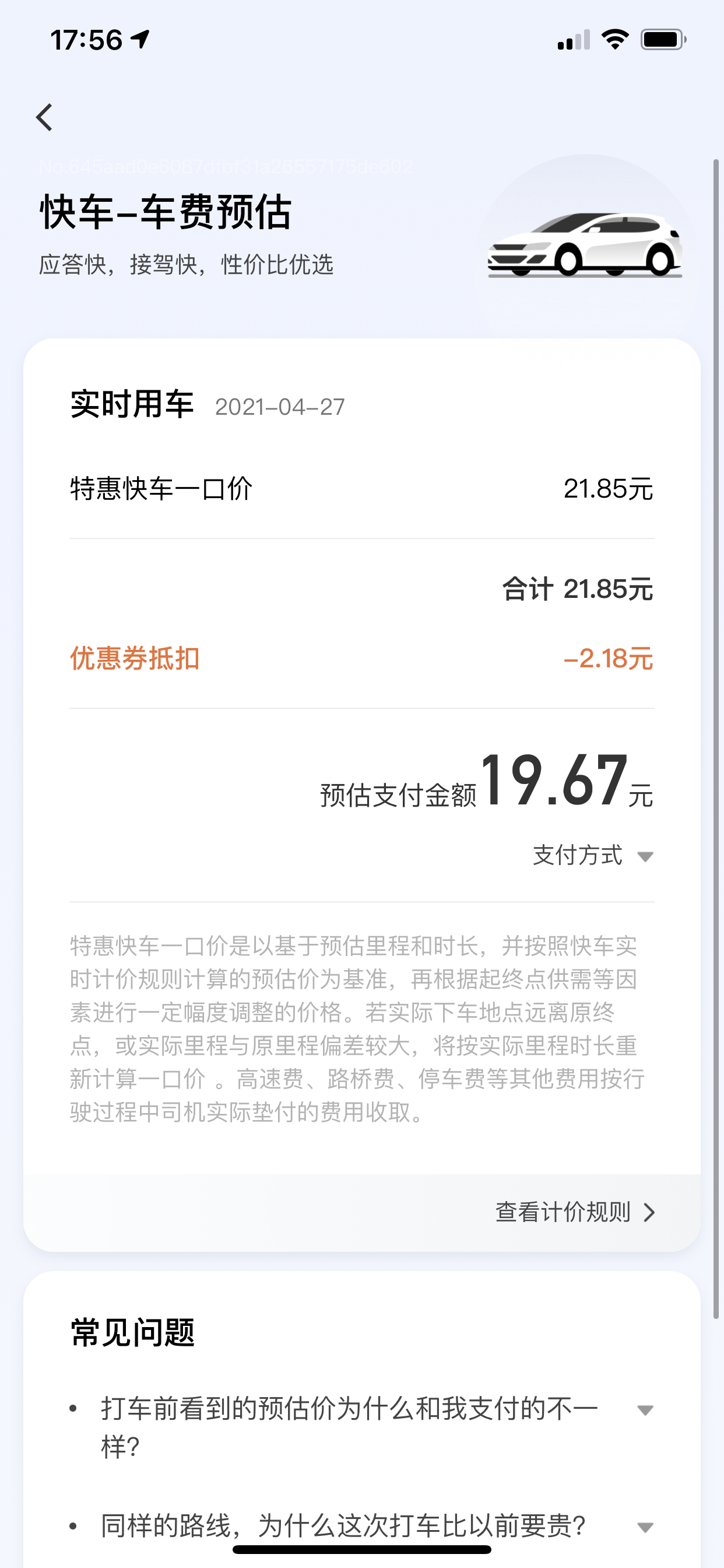Expand the 支付方式 payment method dropdown
This screenshot has width=724, height=1568.
(593, 856)
